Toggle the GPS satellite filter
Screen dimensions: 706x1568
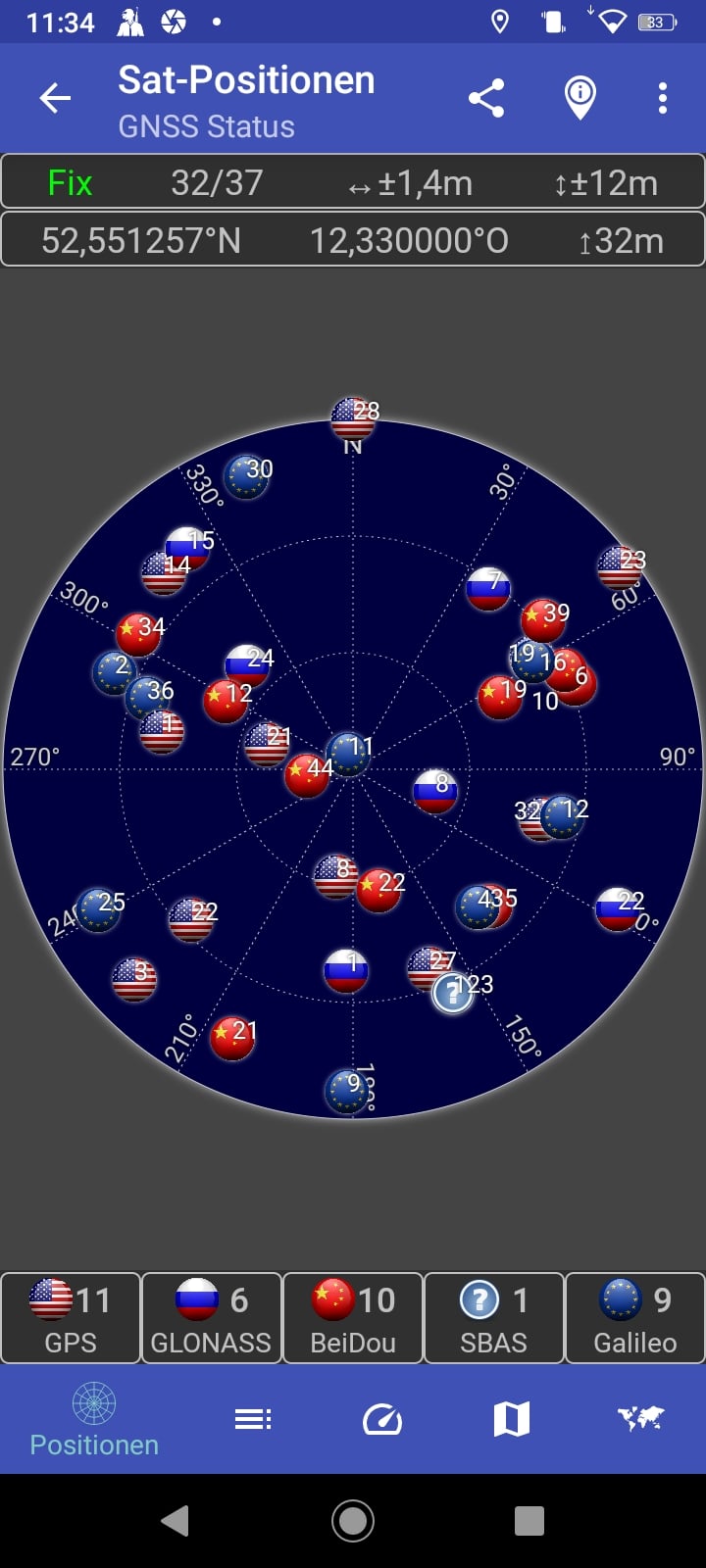click(71, 1318)
